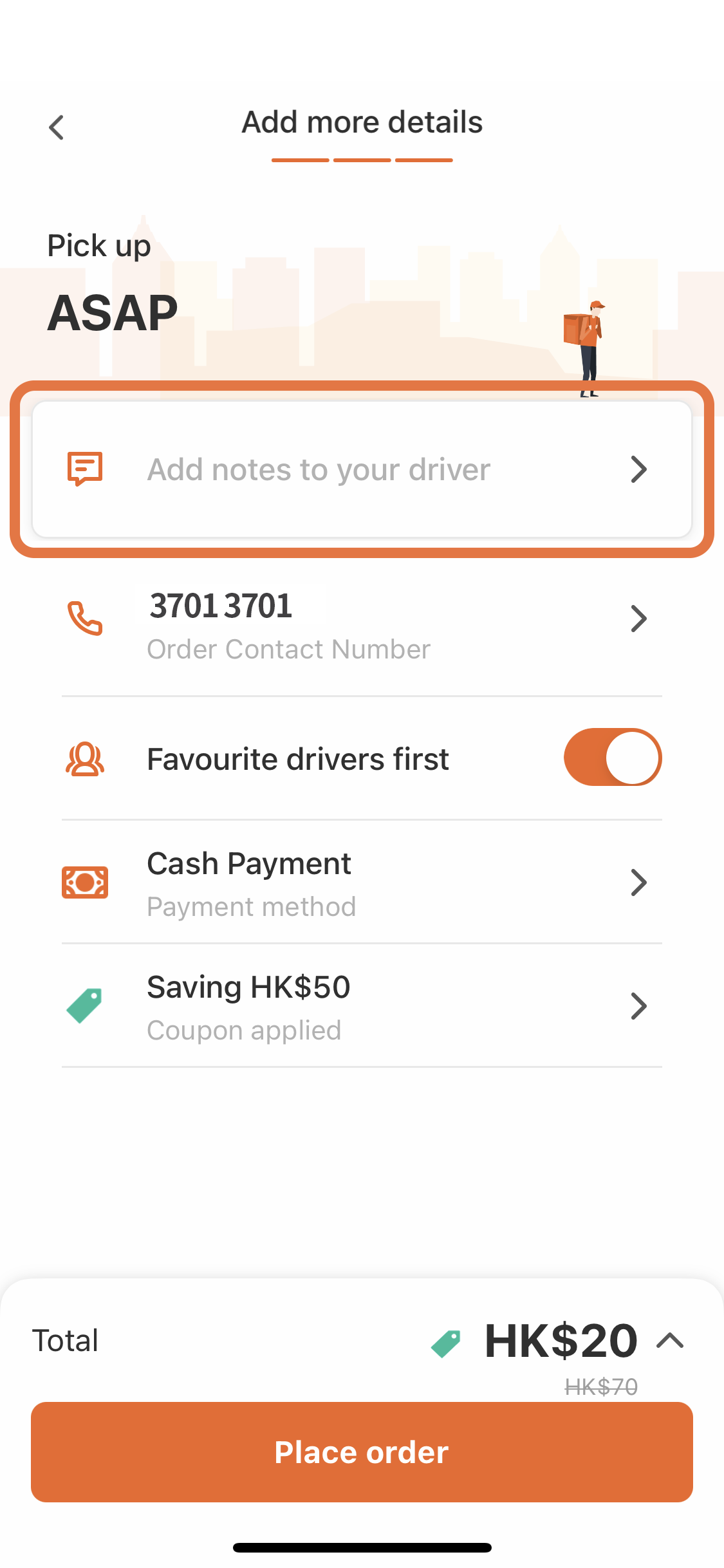
Task: Turn off Favourite drivers first
Action: (612, 757)
